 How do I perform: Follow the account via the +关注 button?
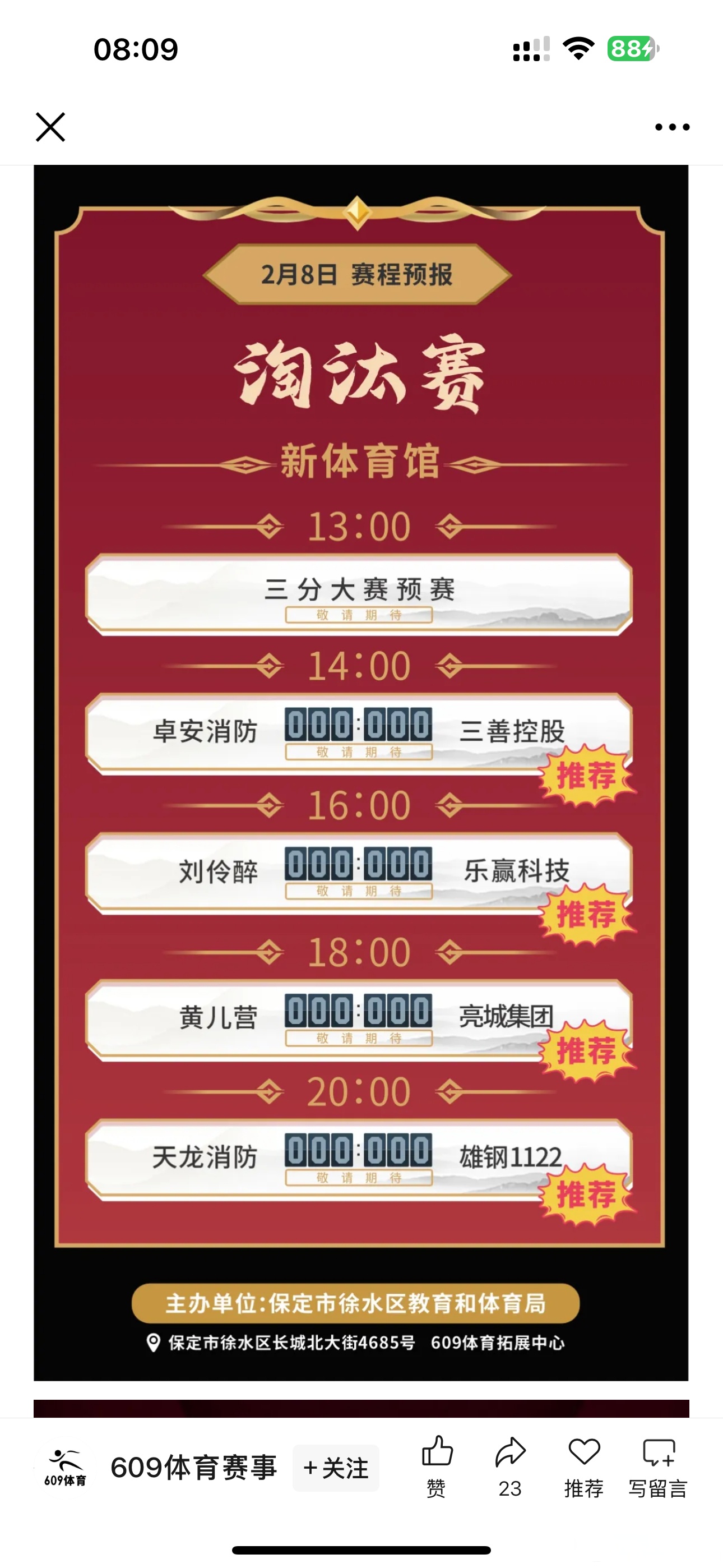click(x=335, y=1469)
